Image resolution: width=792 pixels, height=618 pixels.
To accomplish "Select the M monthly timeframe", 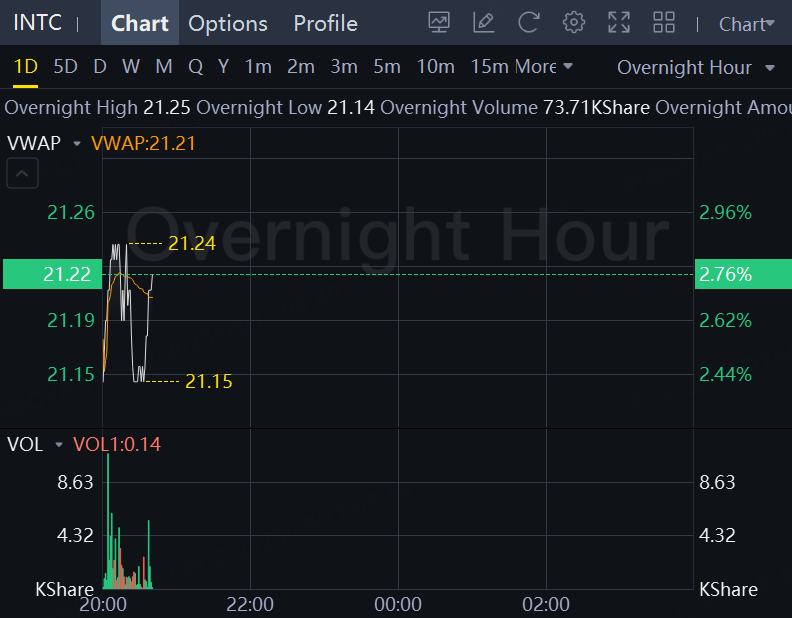I will [x=163, y=67].
